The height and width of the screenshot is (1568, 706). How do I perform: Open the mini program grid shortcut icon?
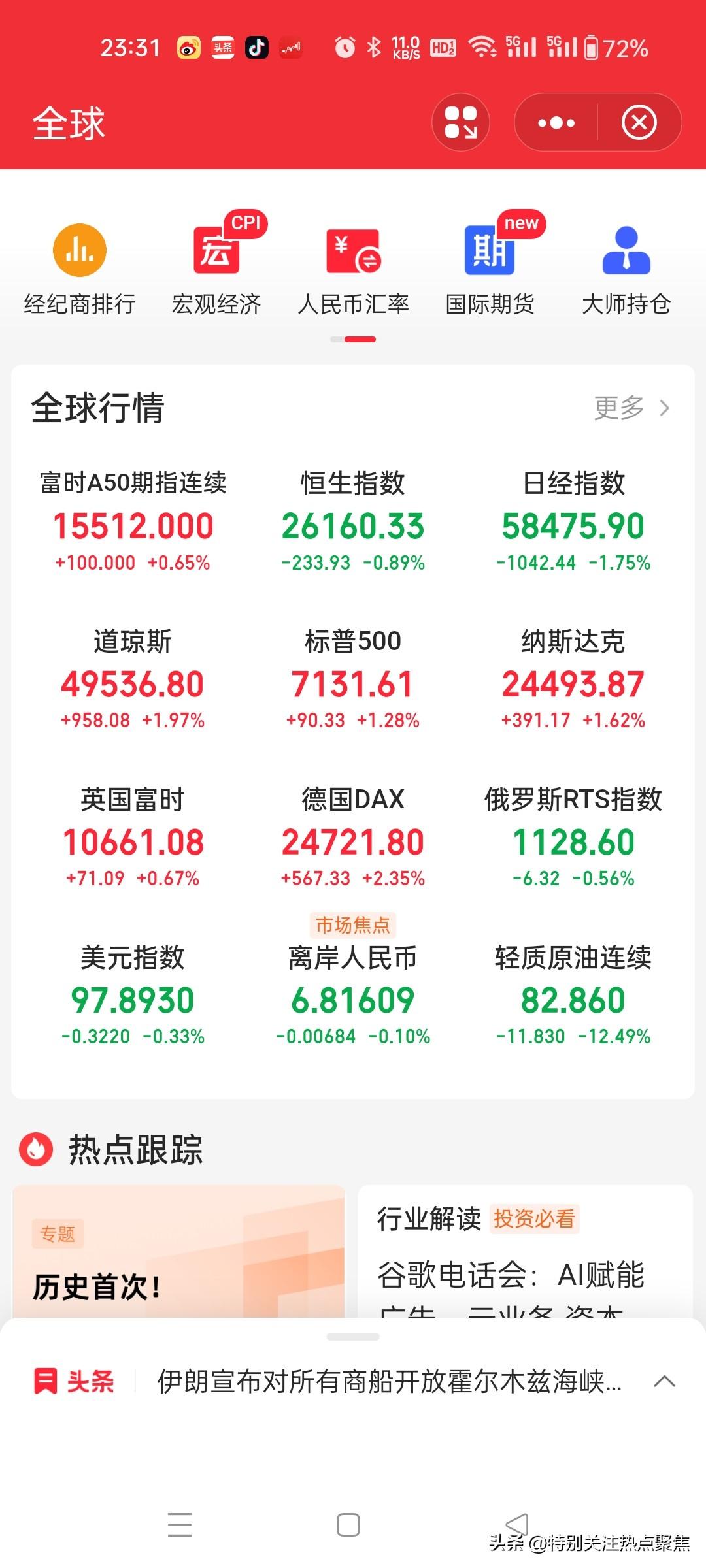[x=461, y=122]
